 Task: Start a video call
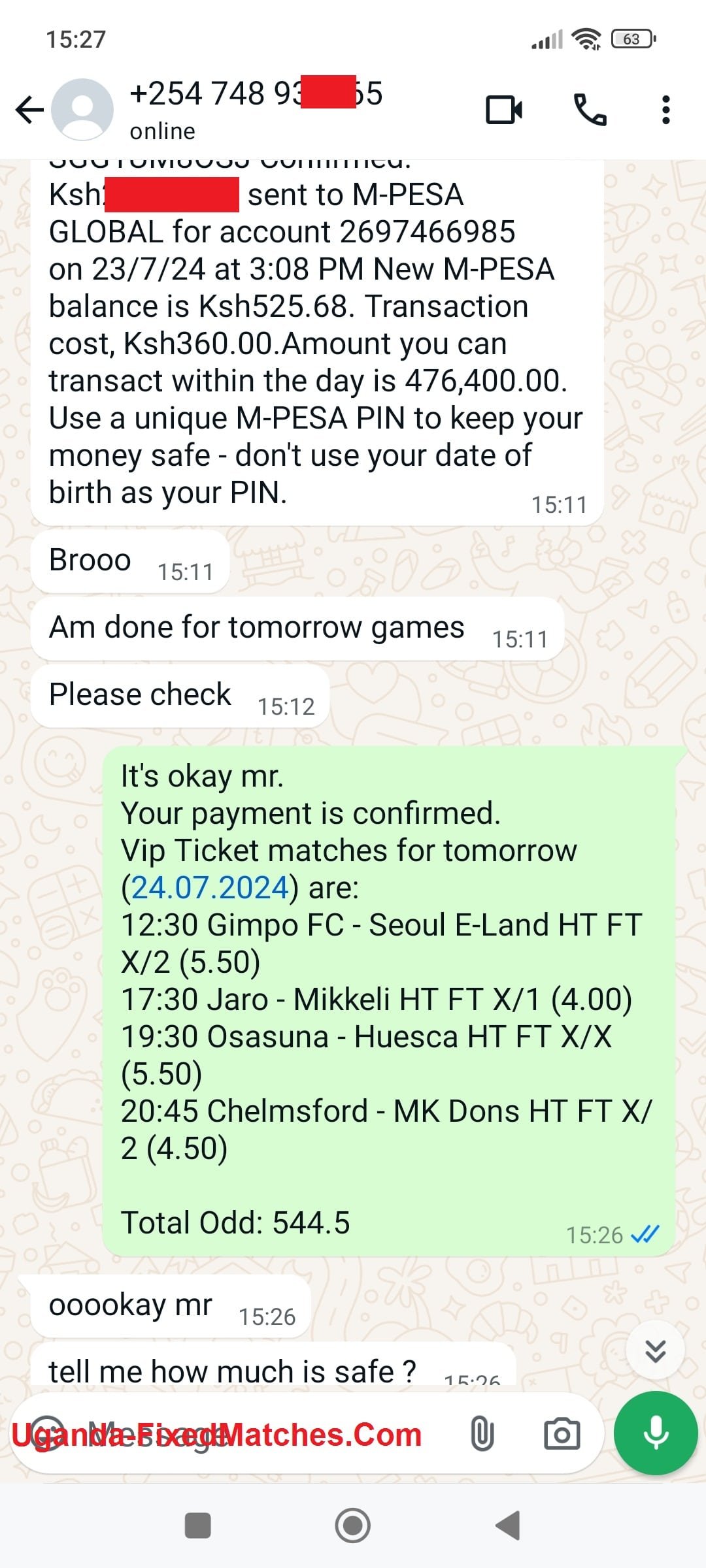pyautogui.click(x=504, y=110)
